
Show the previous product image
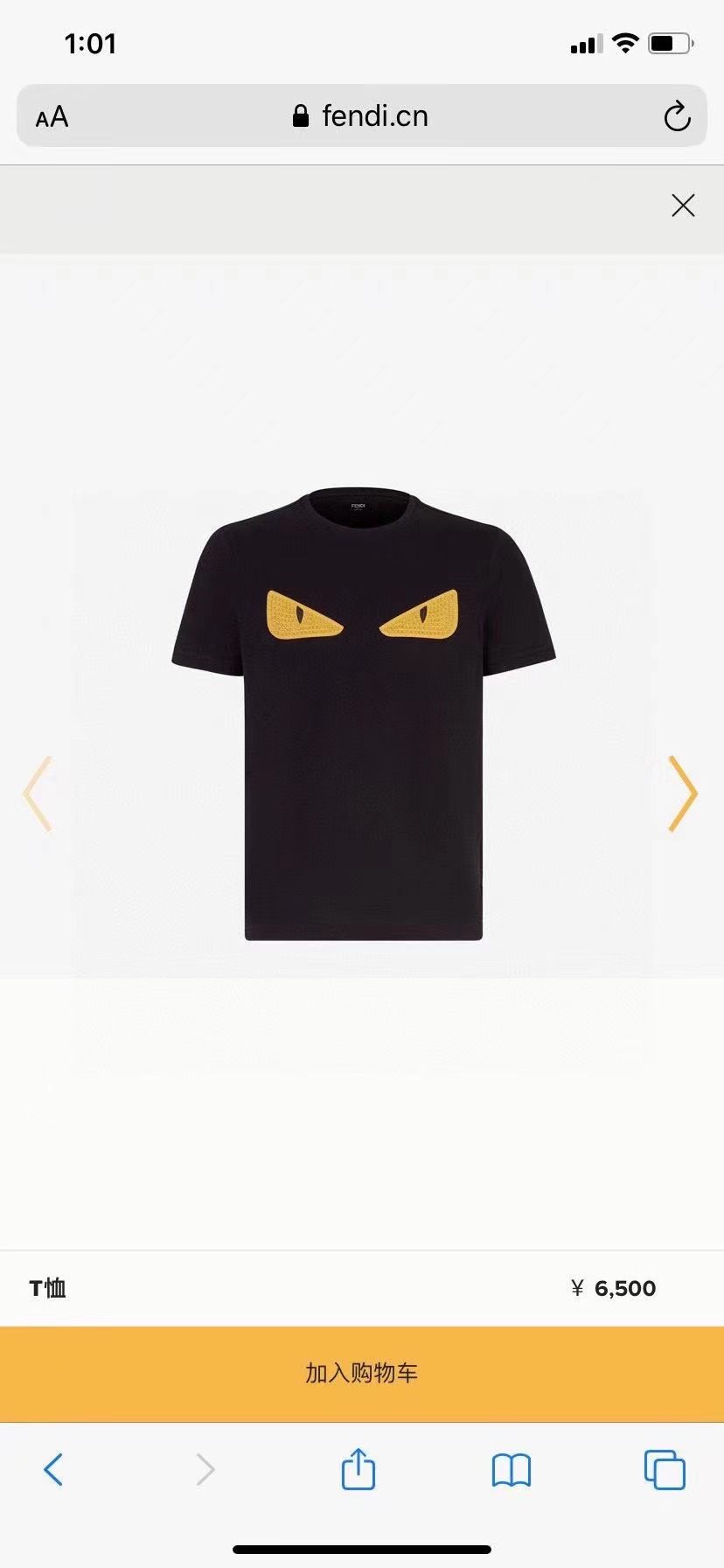(x=38, y=794)
